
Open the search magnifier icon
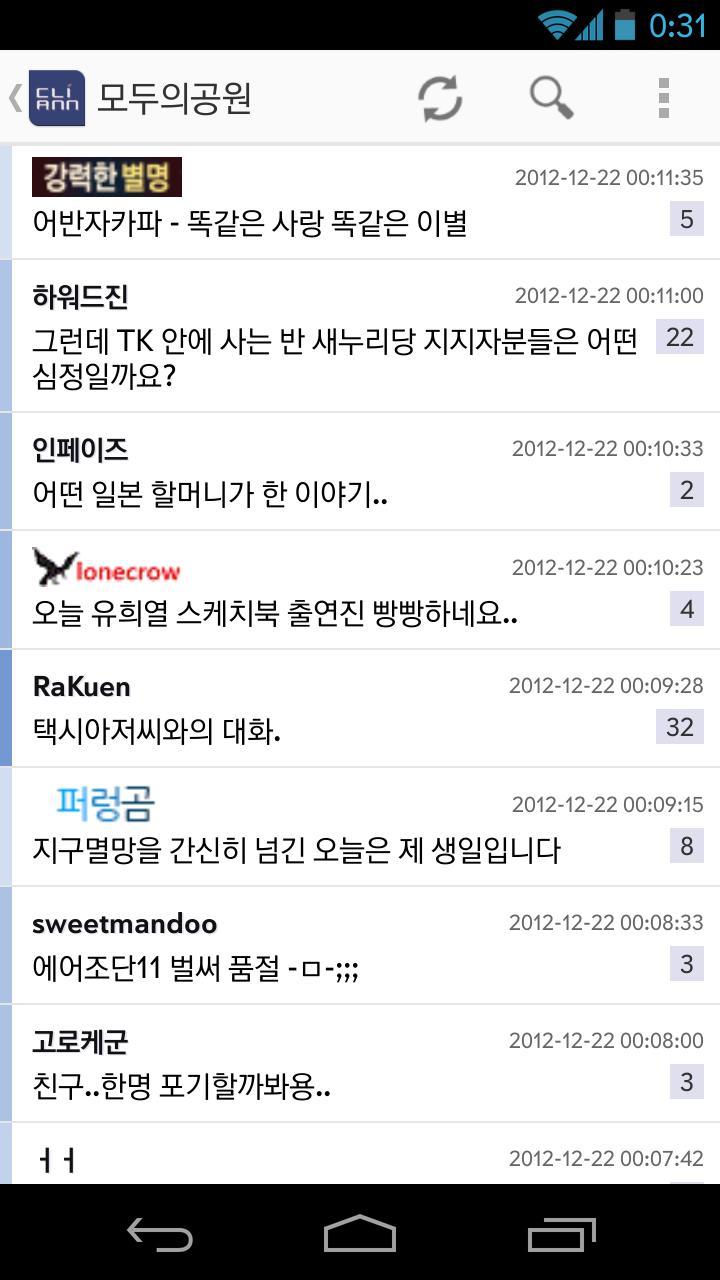tap(551, 98)
